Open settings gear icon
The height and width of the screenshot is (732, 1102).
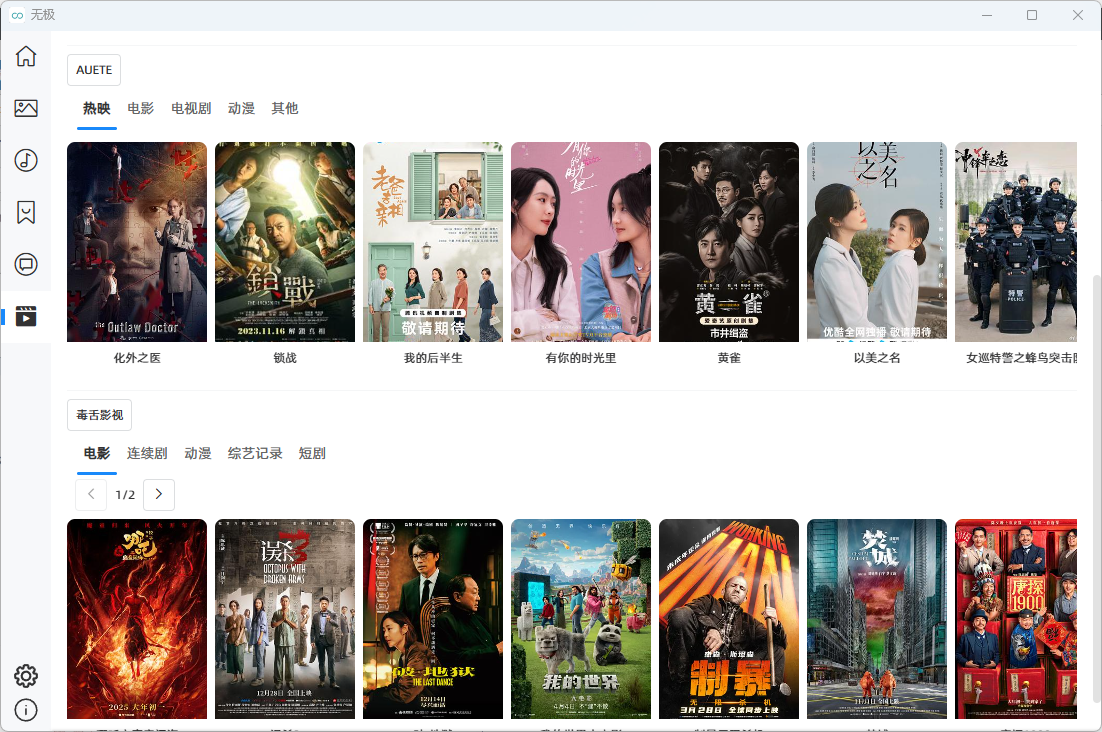click(x=26, y=676)
